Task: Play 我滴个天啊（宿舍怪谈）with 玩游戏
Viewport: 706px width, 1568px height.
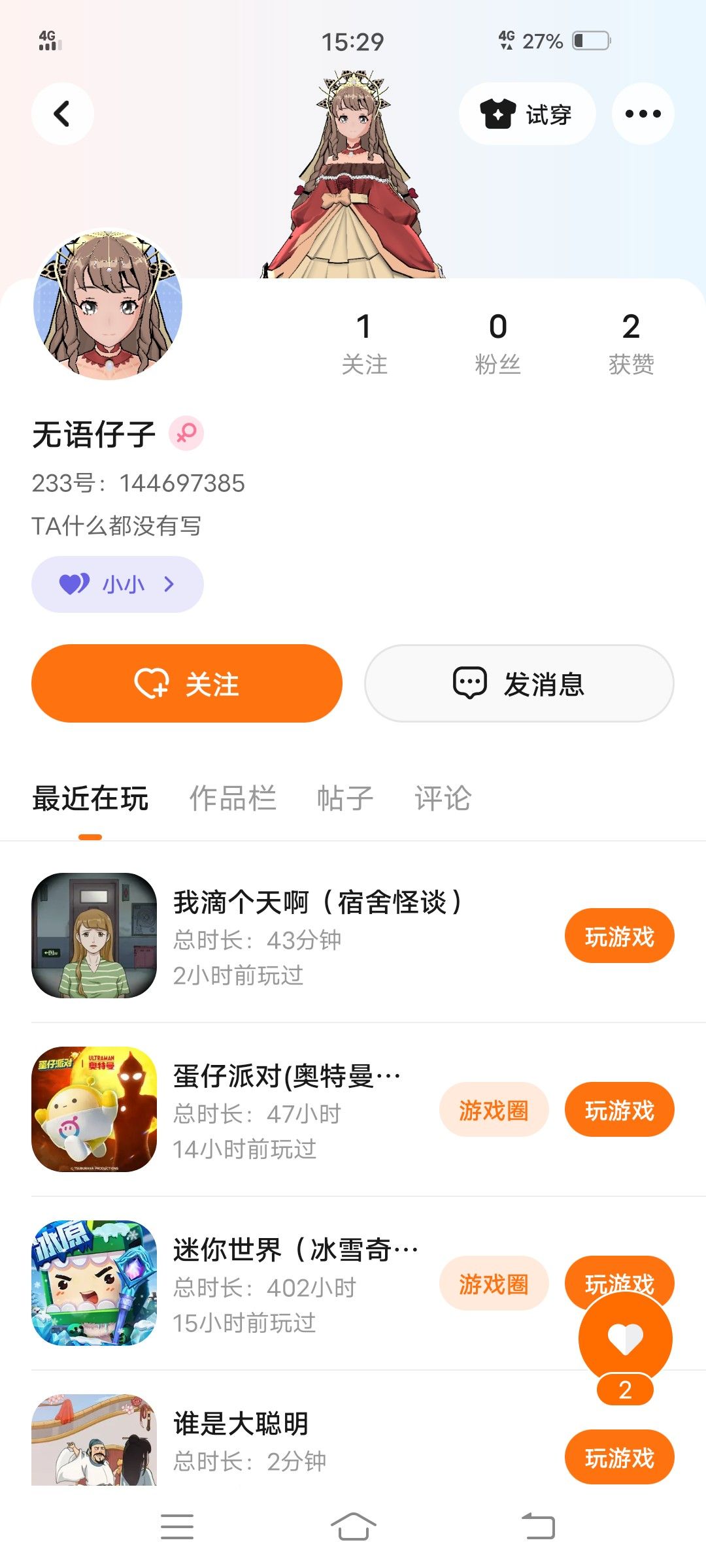Action: [619, 936]
